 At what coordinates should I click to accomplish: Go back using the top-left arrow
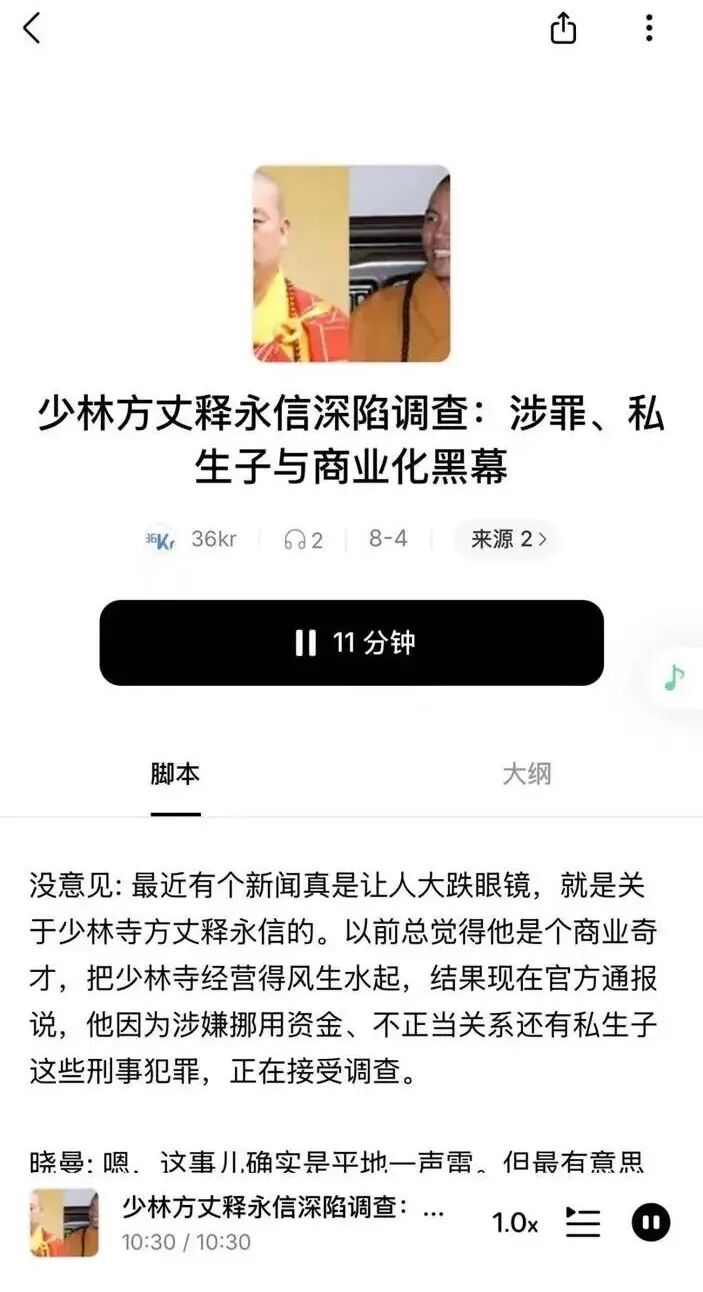click(x=32, y=28)
